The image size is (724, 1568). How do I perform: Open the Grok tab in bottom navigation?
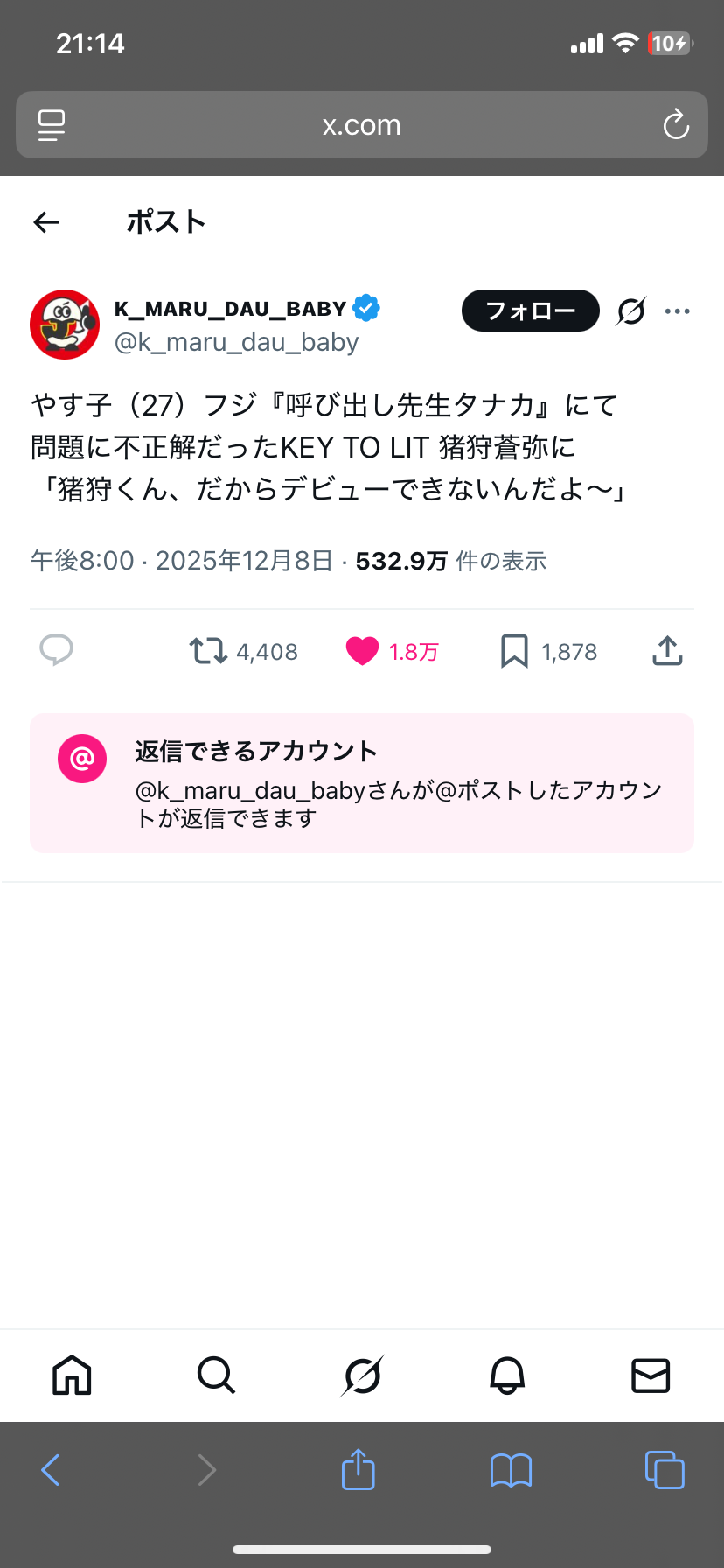pos(362,1375)
